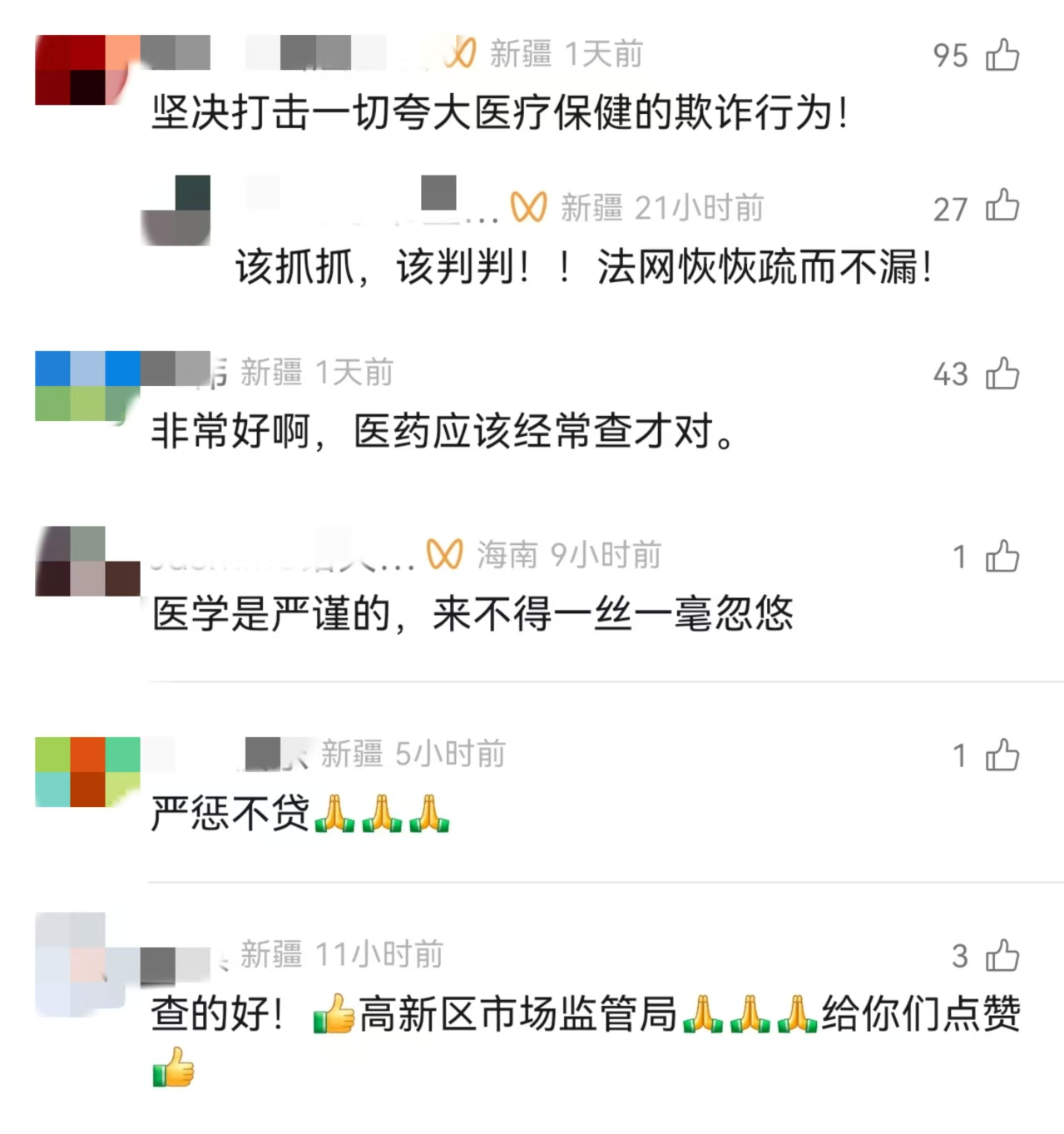Screen dimensions: 1064x1134
Task: Like the reply '该抓抓，该判判'
Action: tap(1002, 206)
